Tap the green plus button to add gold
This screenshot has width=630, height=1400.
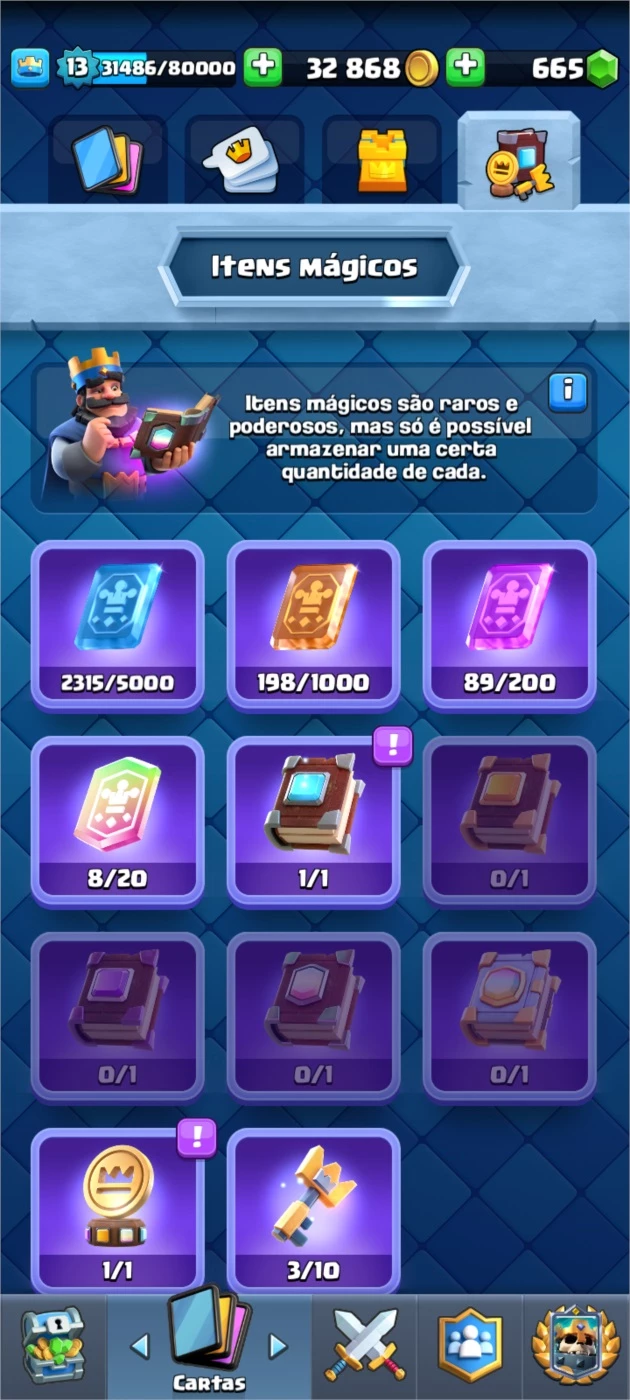263,67
